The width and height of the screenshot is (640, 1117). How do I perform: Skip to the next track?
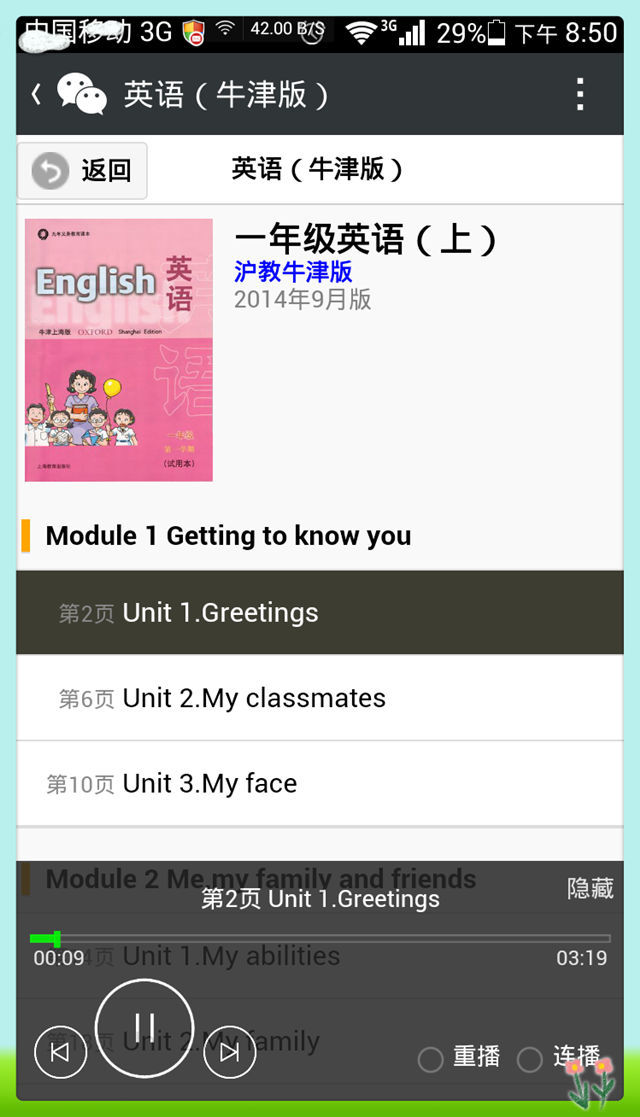(230, 1052)
